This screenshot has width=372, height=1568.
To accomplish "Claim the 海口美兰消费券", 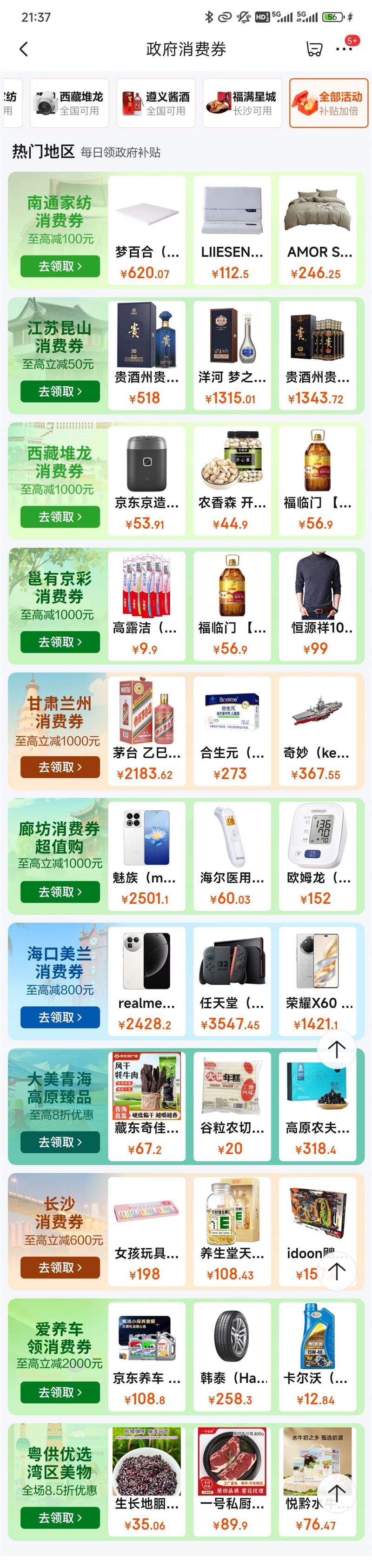I will tap(60, 1017).
